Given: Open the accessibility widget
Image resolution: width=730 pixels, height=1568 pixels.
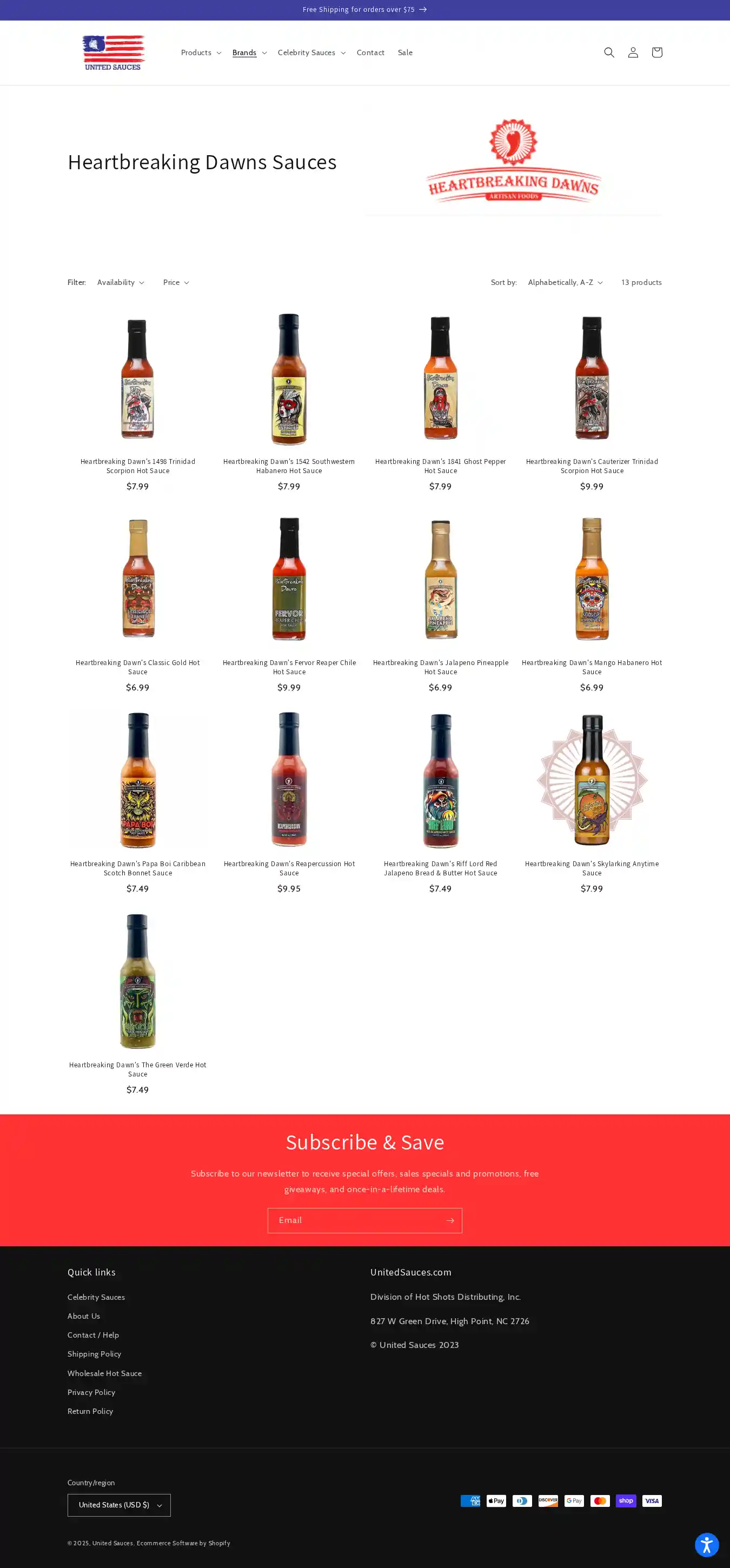Looking at the screenshot, I should [x=706, y=1544].
